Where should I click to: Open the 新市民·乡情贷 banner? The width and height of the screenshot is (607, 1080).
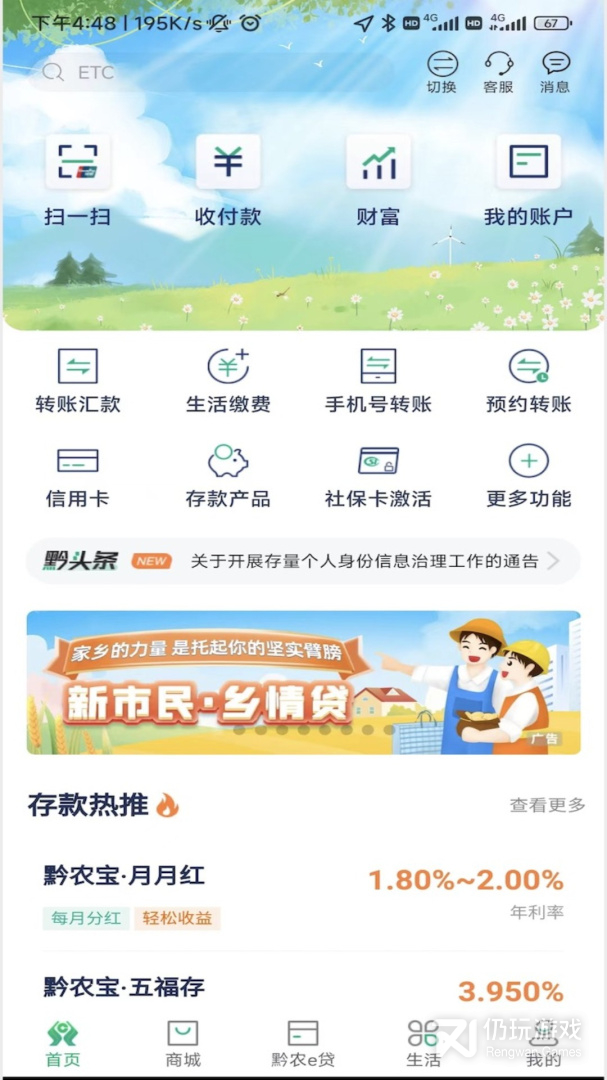[303, 682]
